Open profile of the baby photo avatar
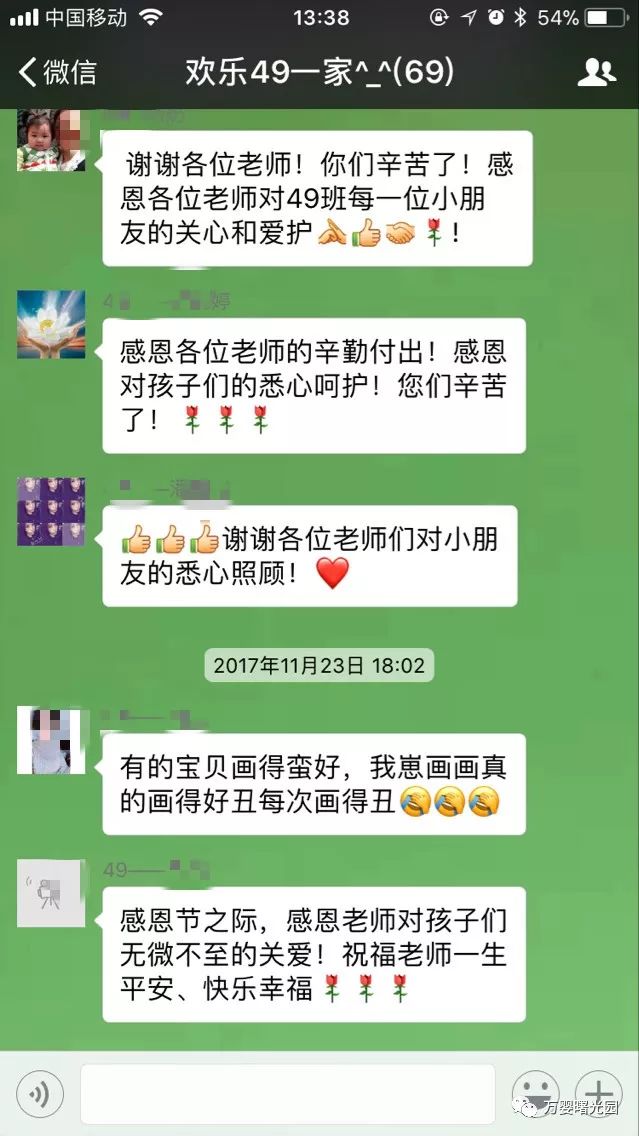 click(x=51, y=138)
